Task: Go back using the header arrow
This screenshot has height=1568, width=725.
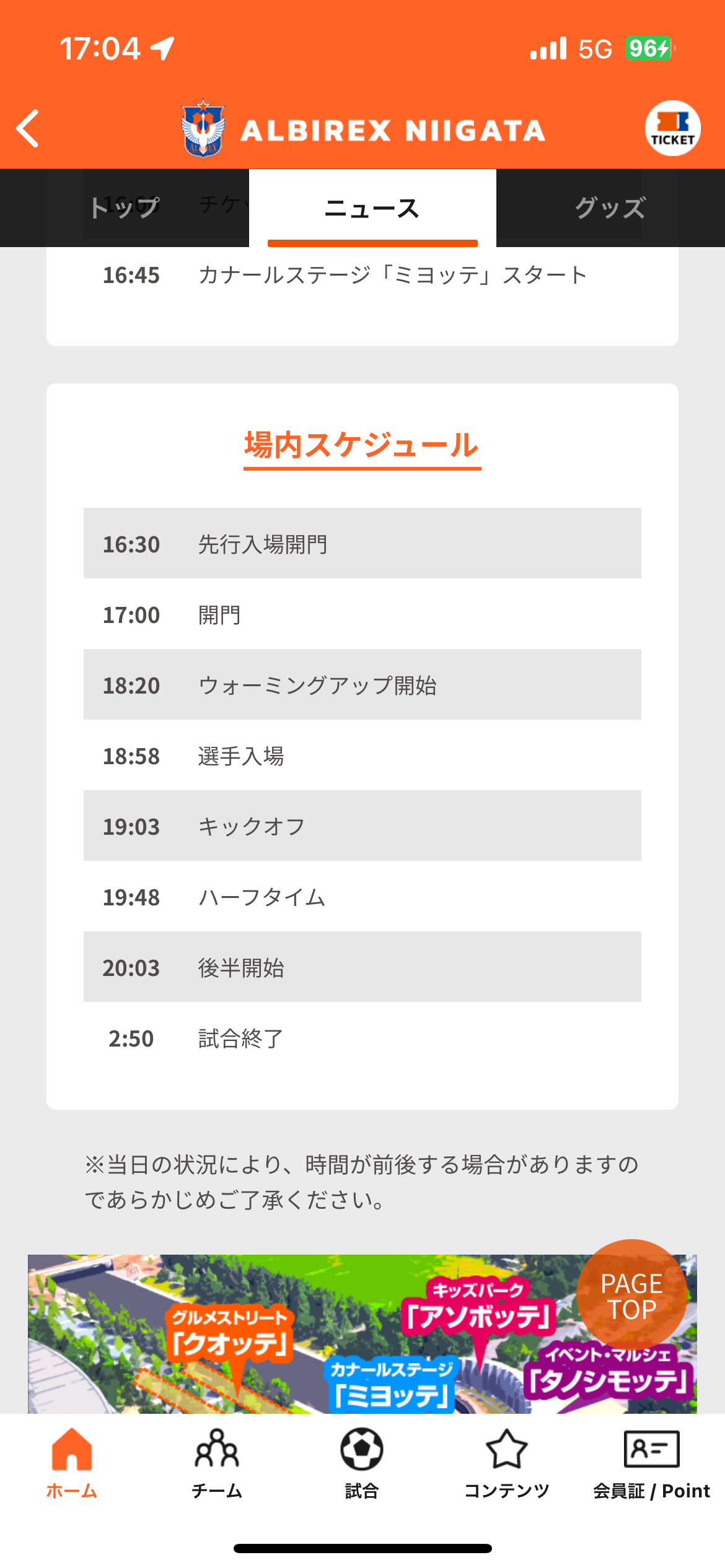Action: click(x=28, y=129)
